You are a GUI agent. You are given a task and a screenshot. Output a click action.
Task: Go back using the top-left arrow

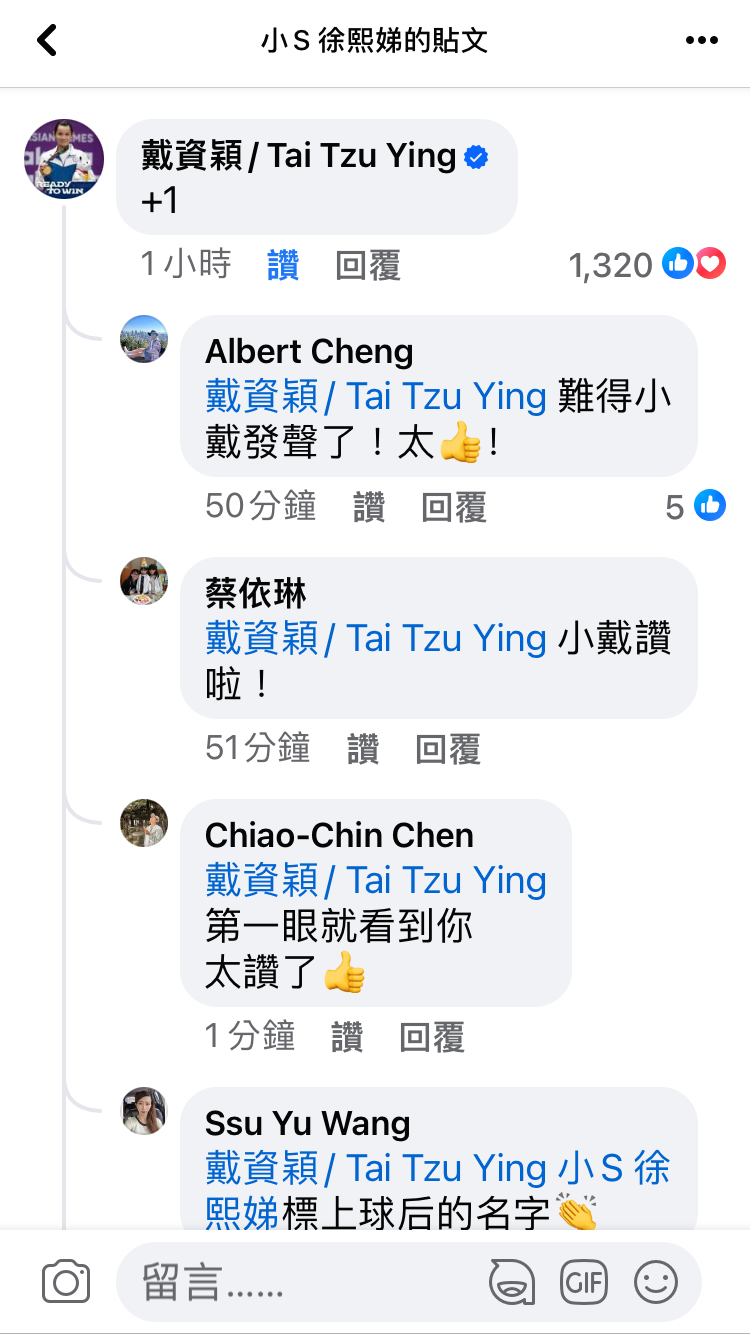[x=47, y=41]
